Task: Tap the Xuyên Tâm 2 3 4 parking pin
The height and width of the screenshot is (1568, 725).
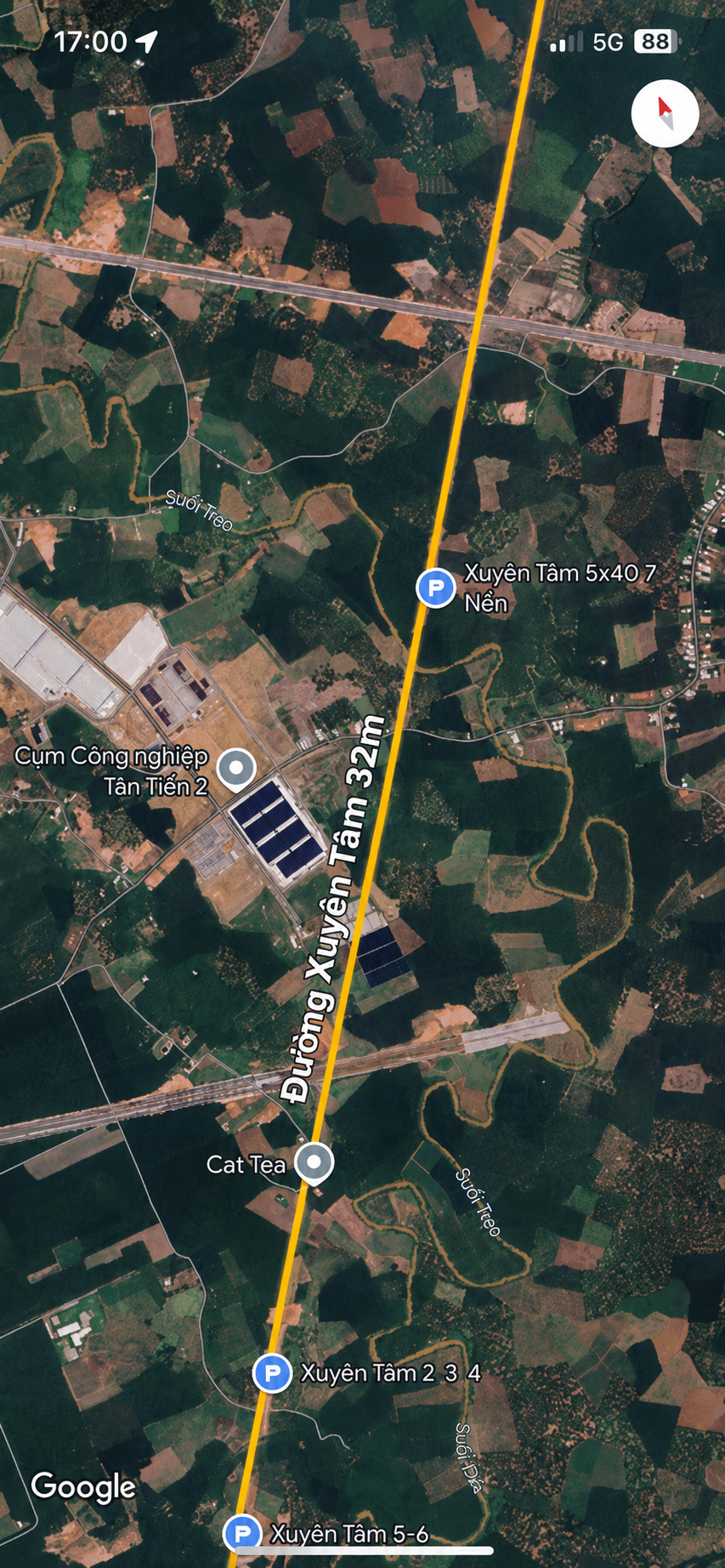Action: [273, 1372]
